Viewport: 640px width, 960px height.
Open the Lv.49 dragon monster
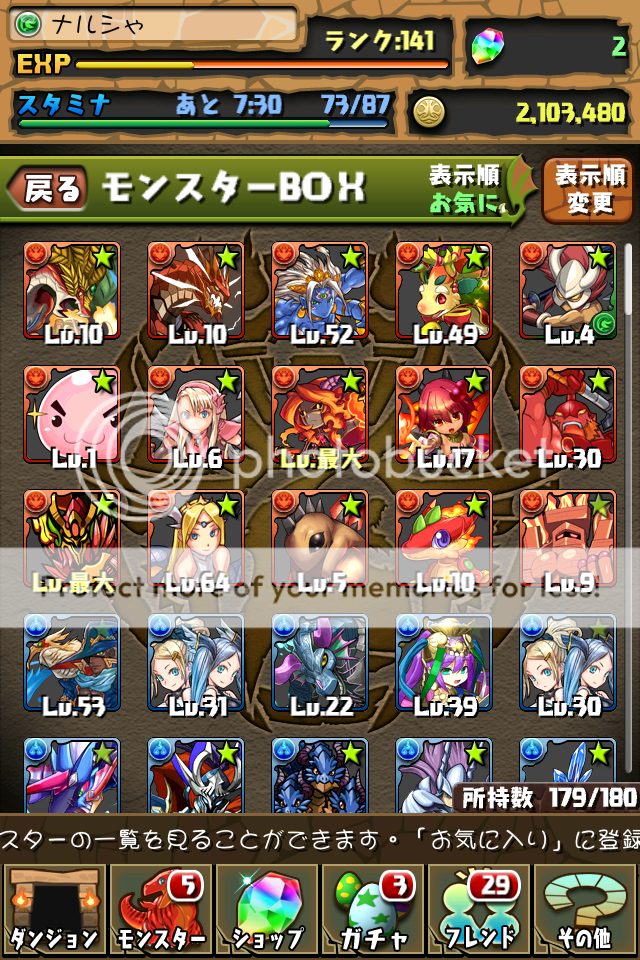pos(444,290)
